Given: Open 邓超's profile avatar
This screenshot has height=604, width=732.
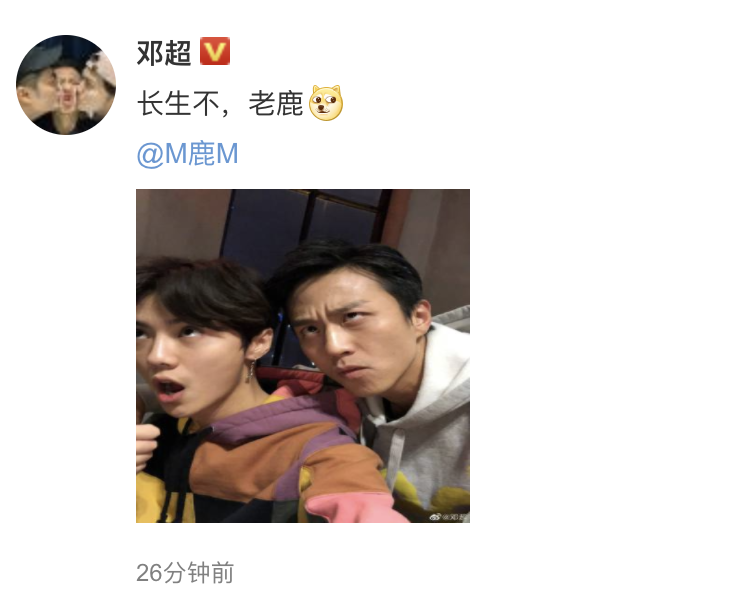Looking at the screenshot, I should [x=66, y=84].
